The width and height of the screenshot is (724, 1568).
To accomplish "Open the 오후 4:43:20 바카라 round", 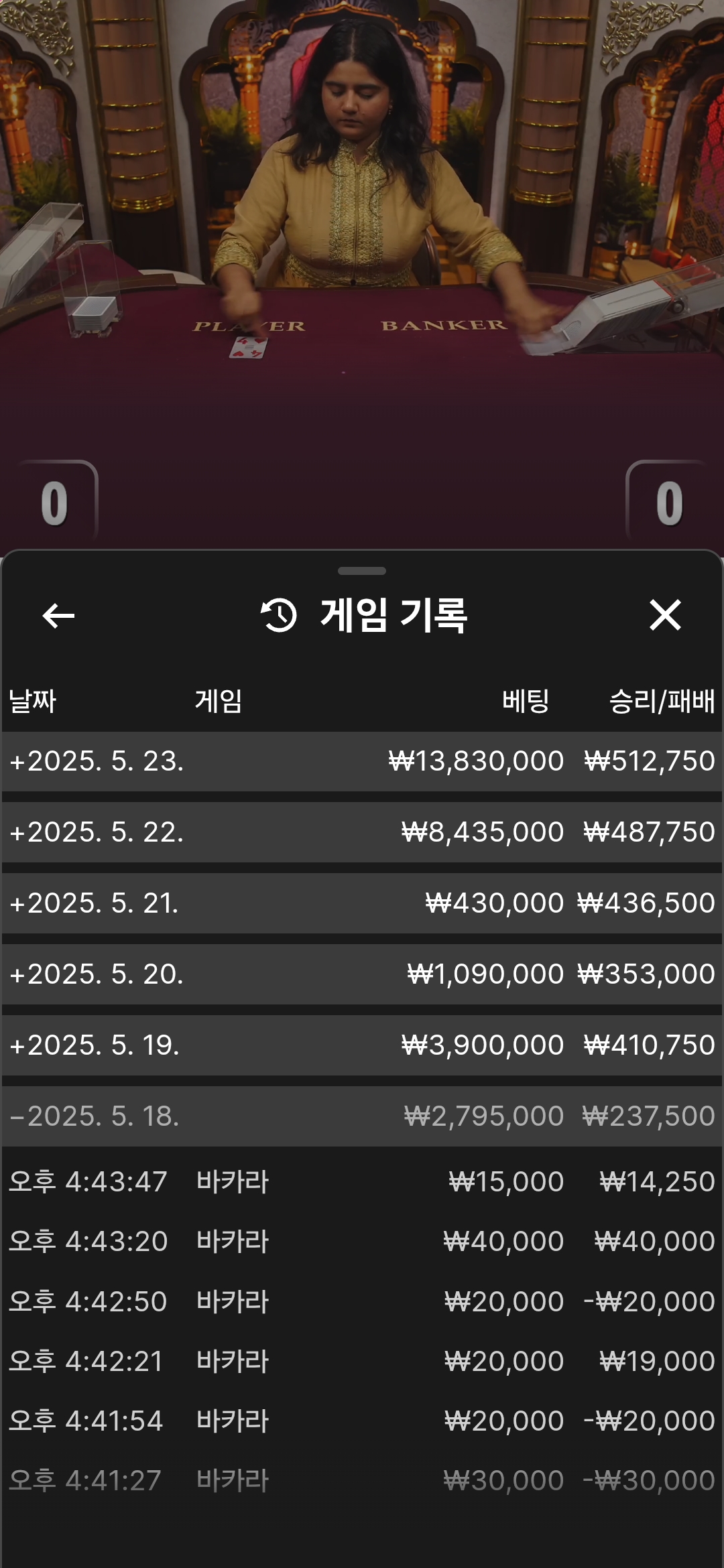I will coord(362,1241).
